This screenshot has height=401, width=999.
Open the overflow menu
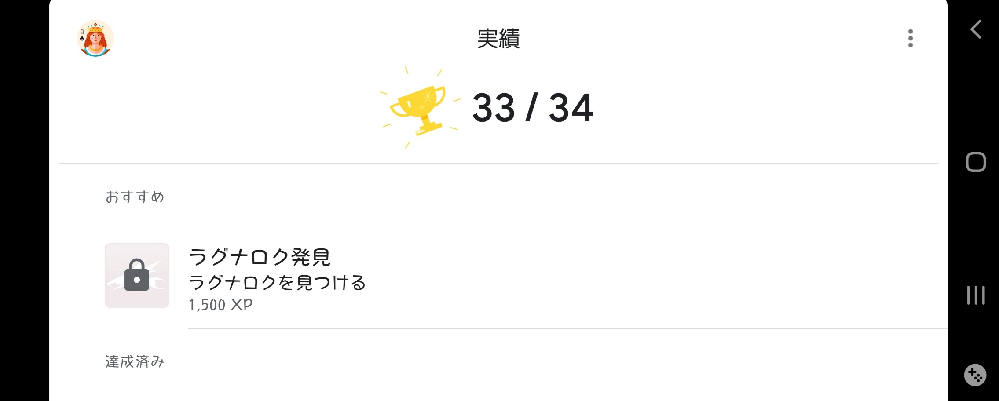click(x=909, y=39)
